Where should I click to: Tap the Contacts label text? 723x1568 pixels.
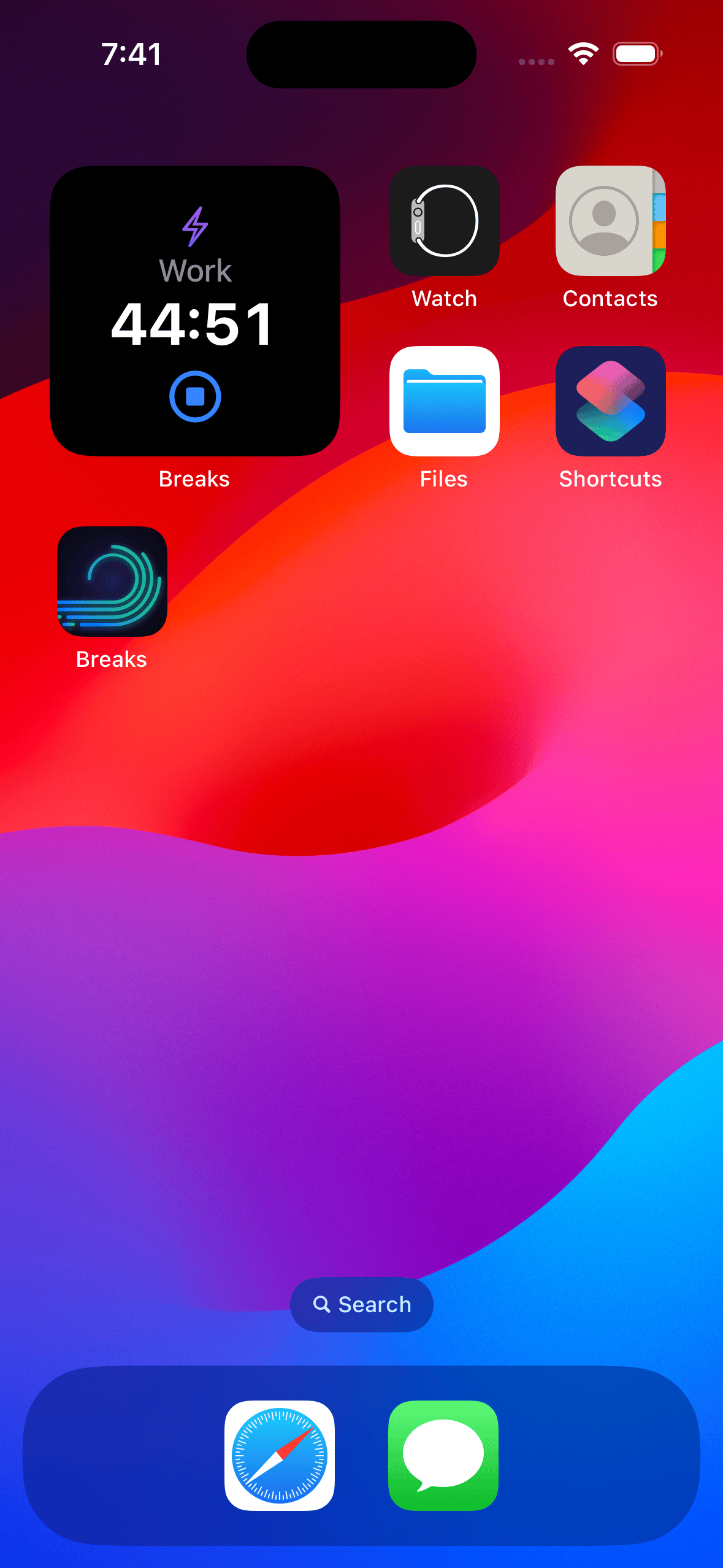point(610,299)
